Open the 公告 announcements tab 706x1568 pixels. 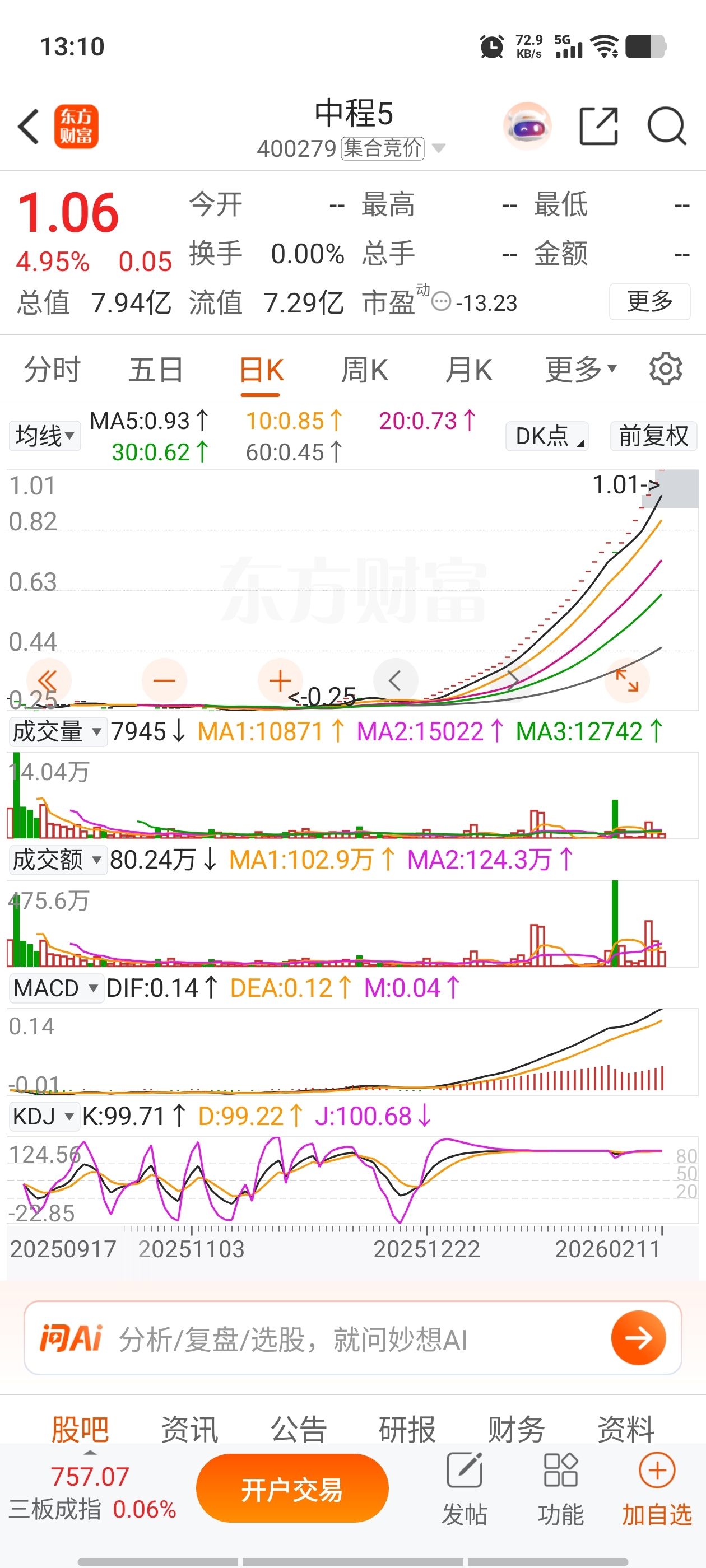299,1428
